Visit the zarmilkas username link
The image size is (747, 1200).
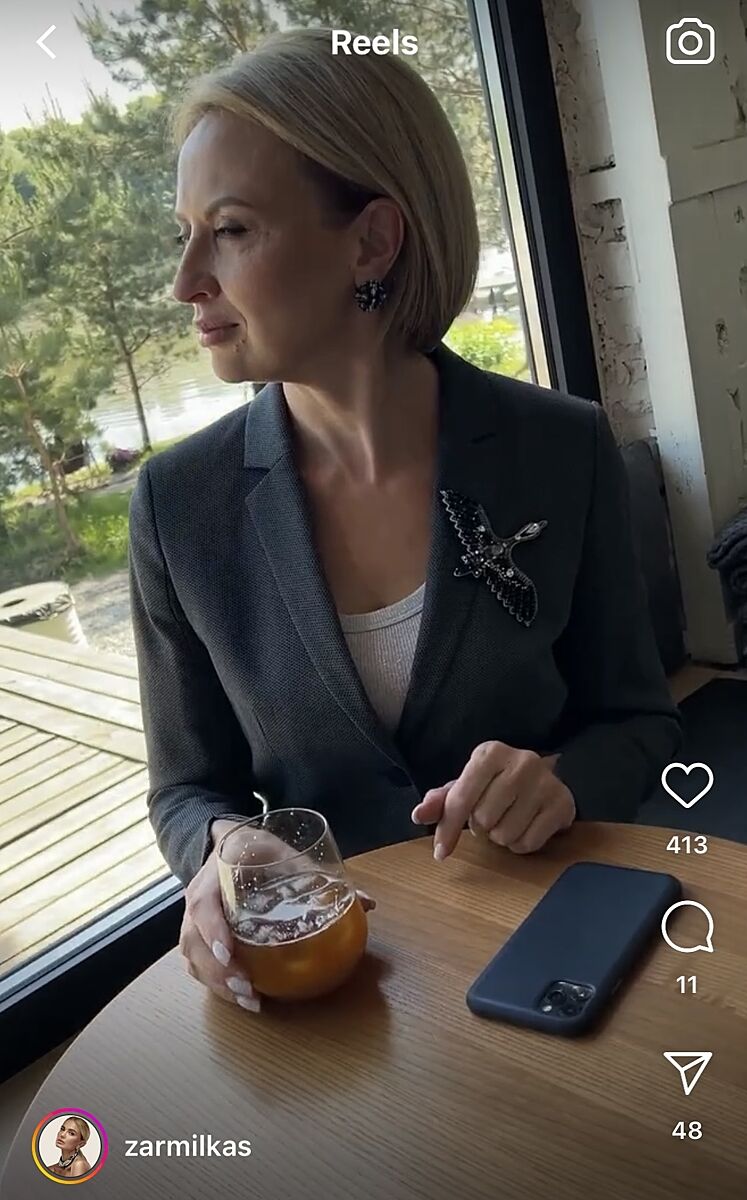coord(188,1147)
